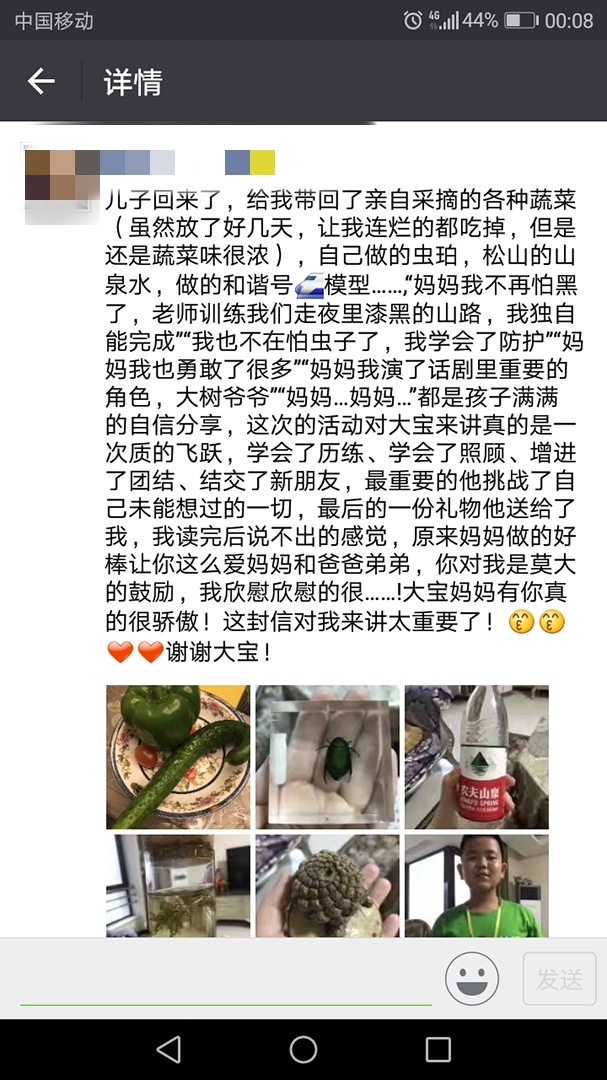Open the green pepper and cucumber photo

pyautogui.click(x=178, y=757)
